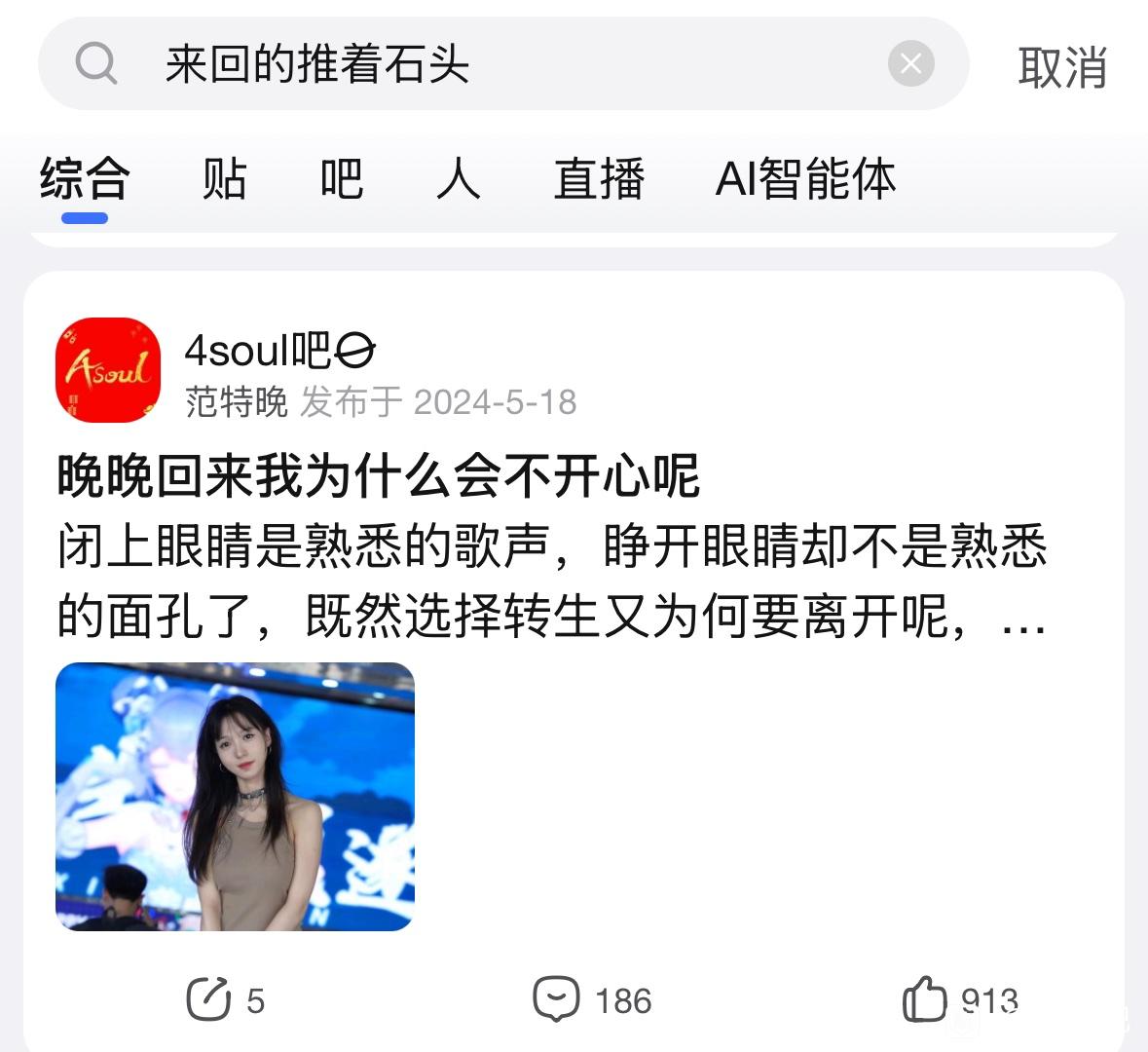The height and width of the screenshot is (1052, 1148).
Task: Like the post with 913 likes
Action: [960, 999]
